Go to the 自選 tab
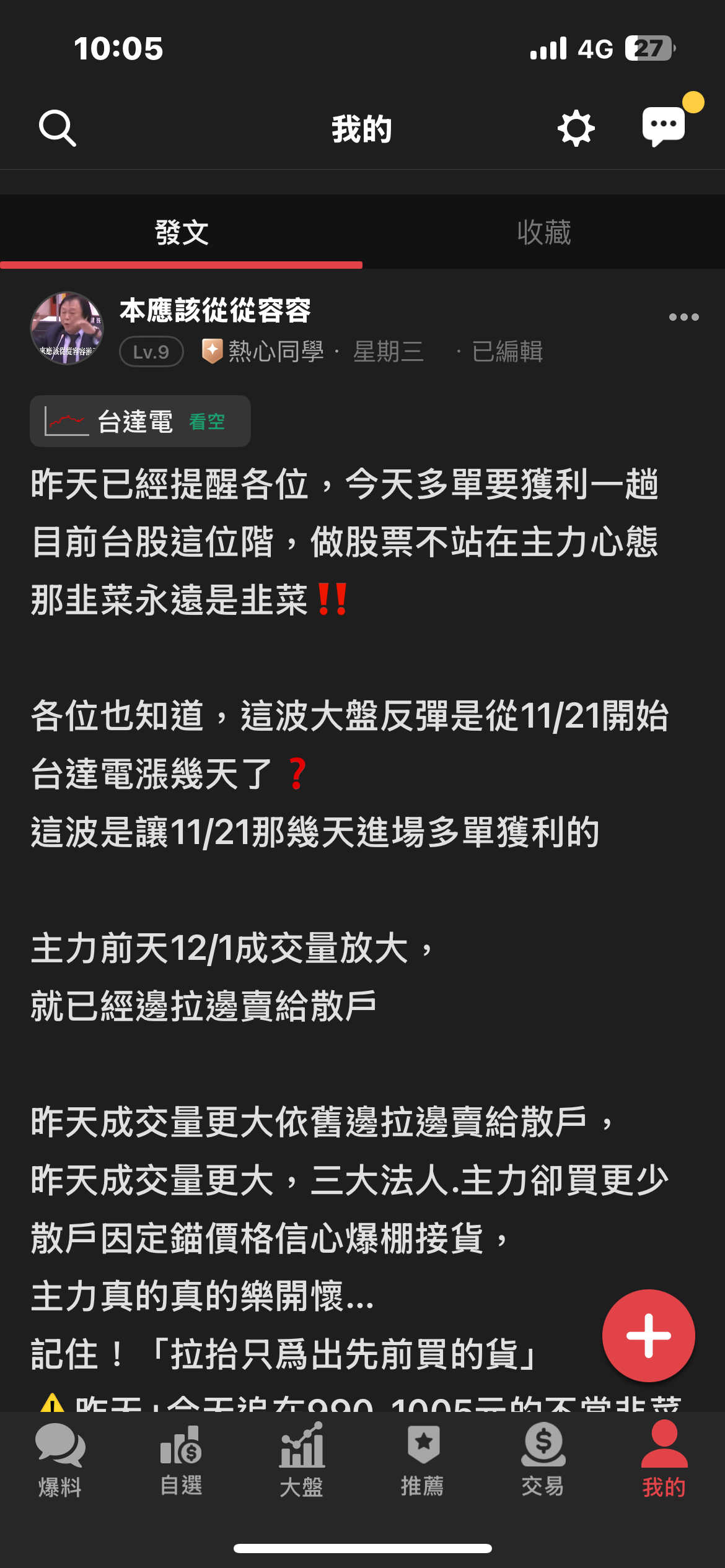725x1568 pixels. 181,1460
